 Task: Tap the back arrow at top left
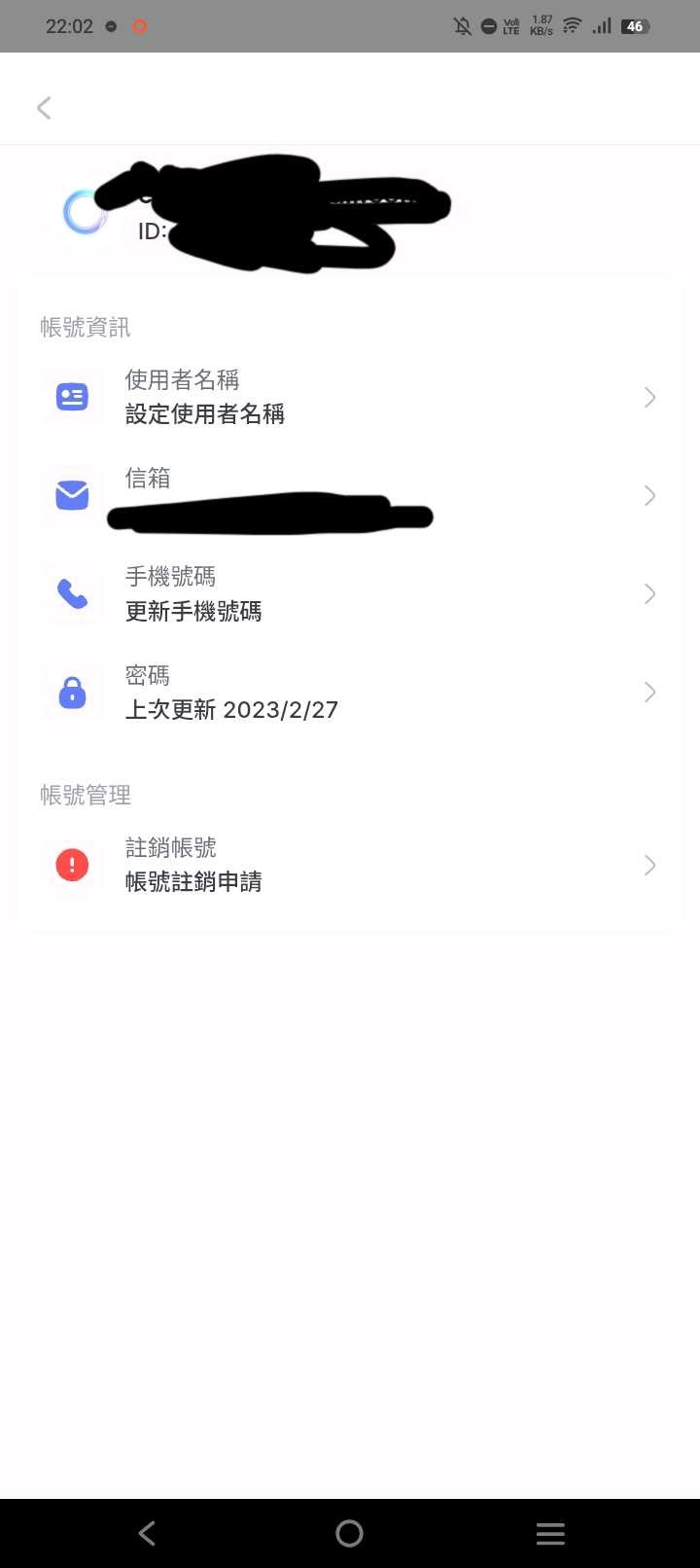[44, 107]
